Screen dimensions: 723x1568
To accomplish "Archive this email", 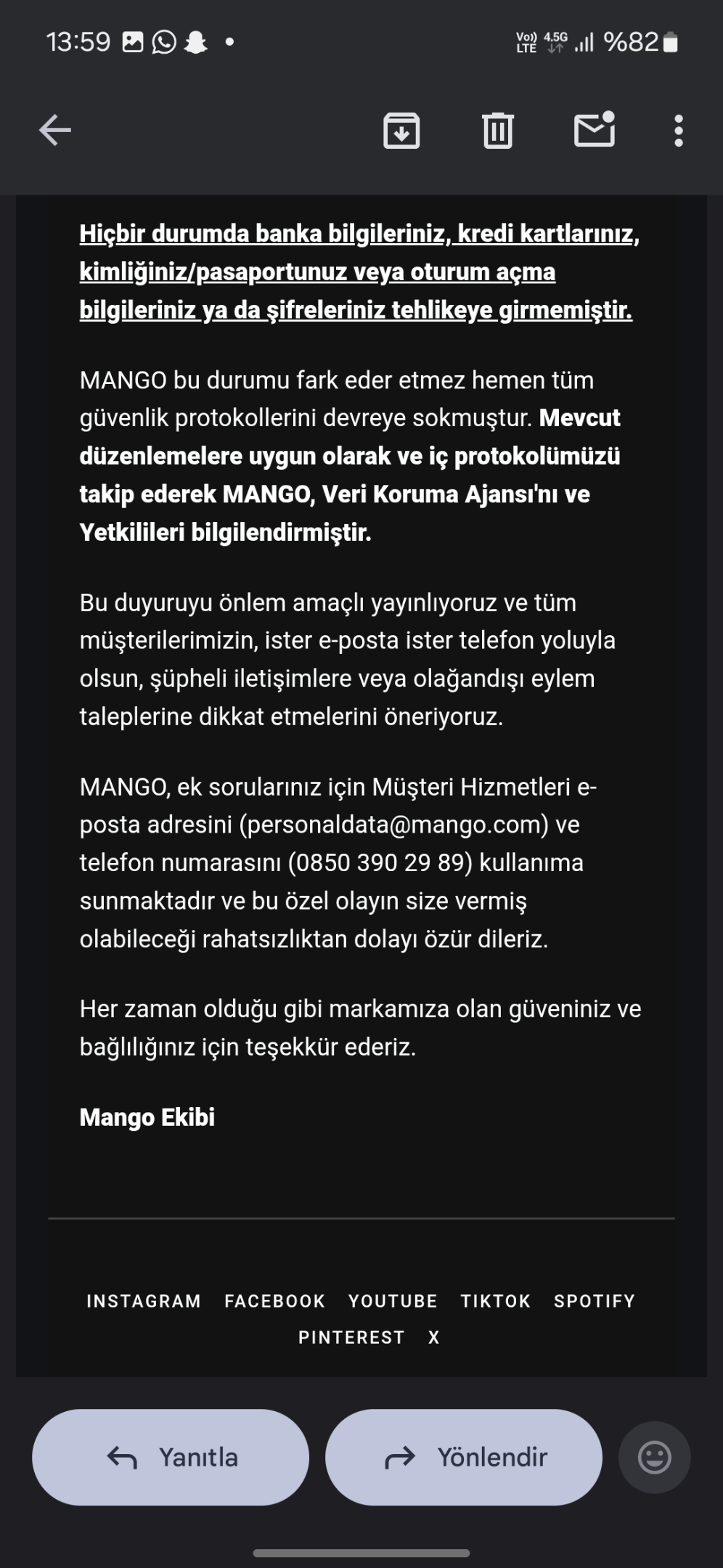I will click(401, 131).
